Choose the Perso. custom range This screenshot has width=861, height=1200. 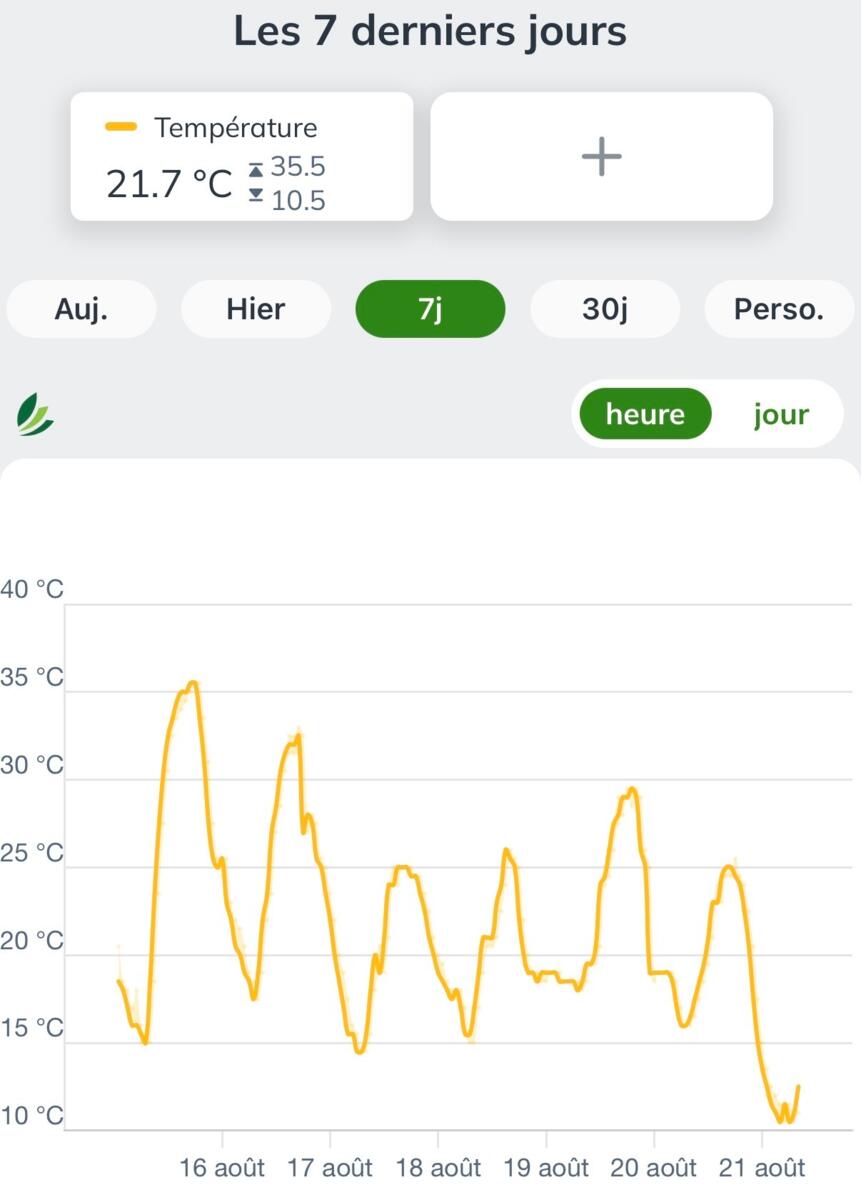[x=779, y=309]
